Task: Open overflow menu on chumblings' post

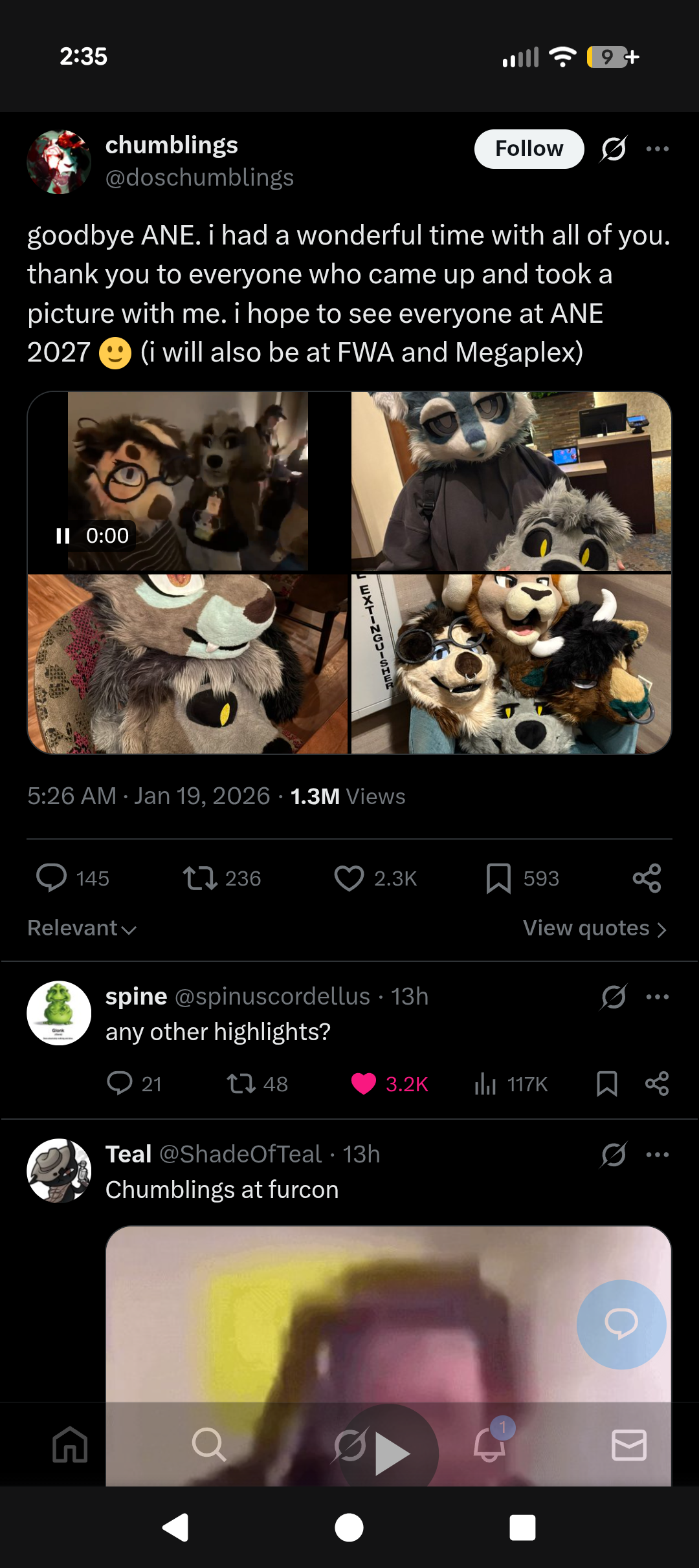Action: [657, 149]
